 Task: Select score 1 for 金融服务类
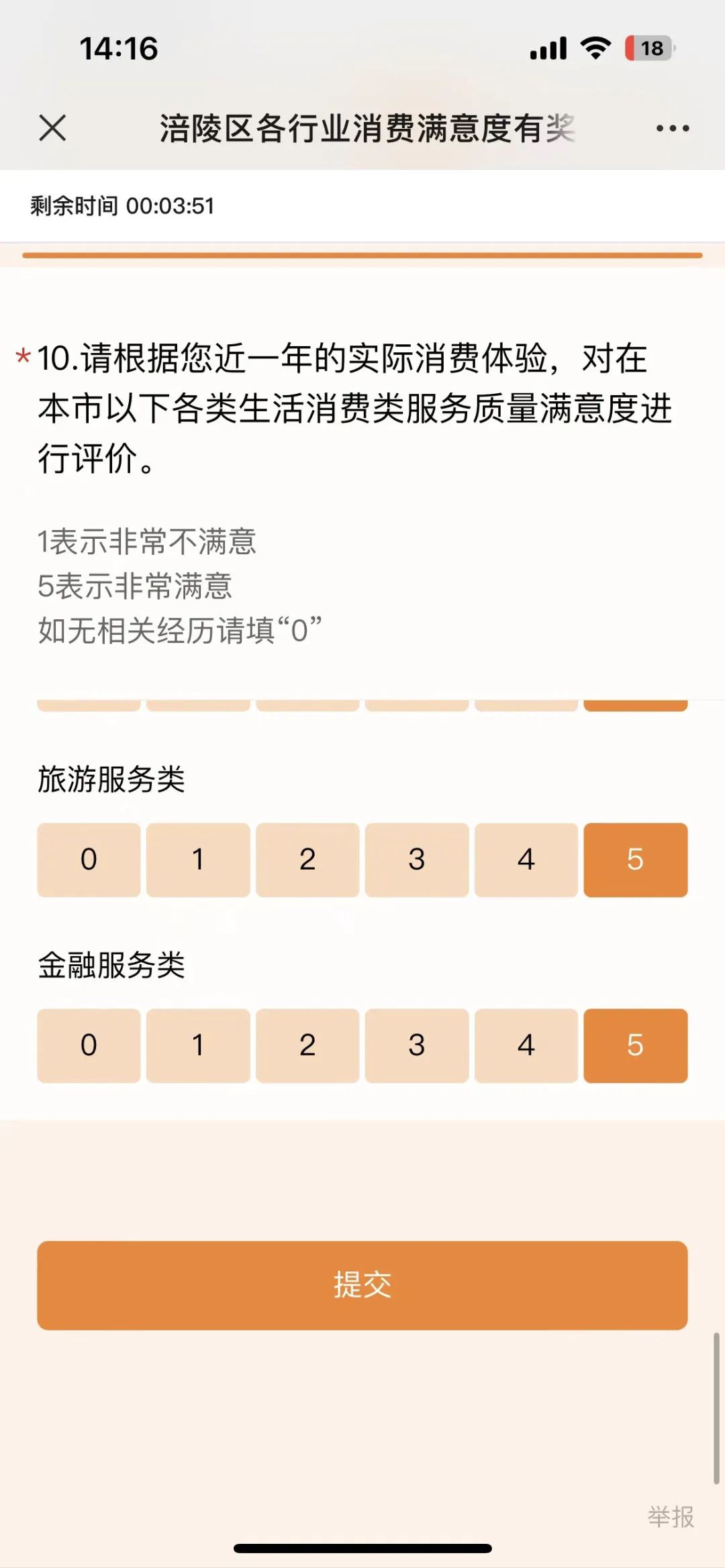point(198,1045)
